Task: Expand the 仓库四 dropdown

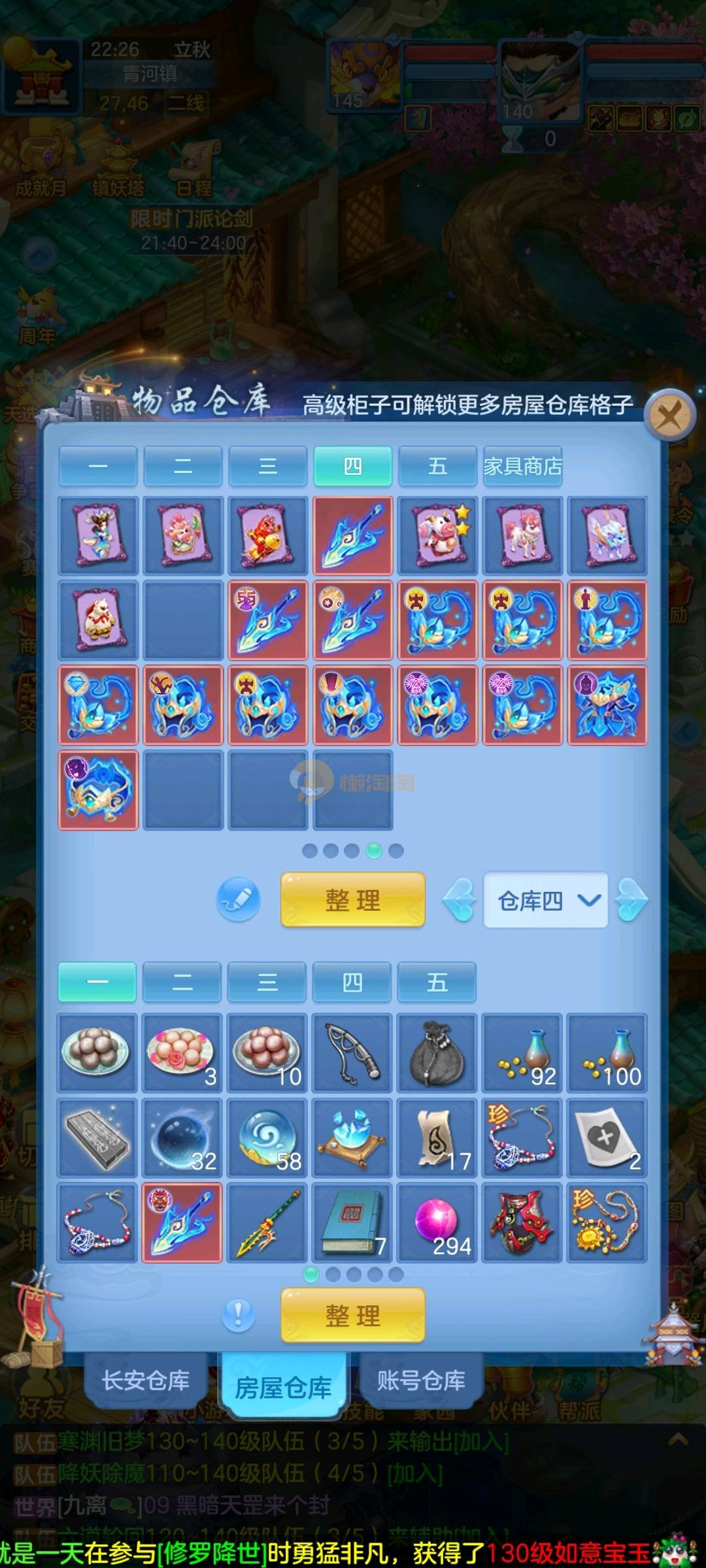Action: pos(545,900)
